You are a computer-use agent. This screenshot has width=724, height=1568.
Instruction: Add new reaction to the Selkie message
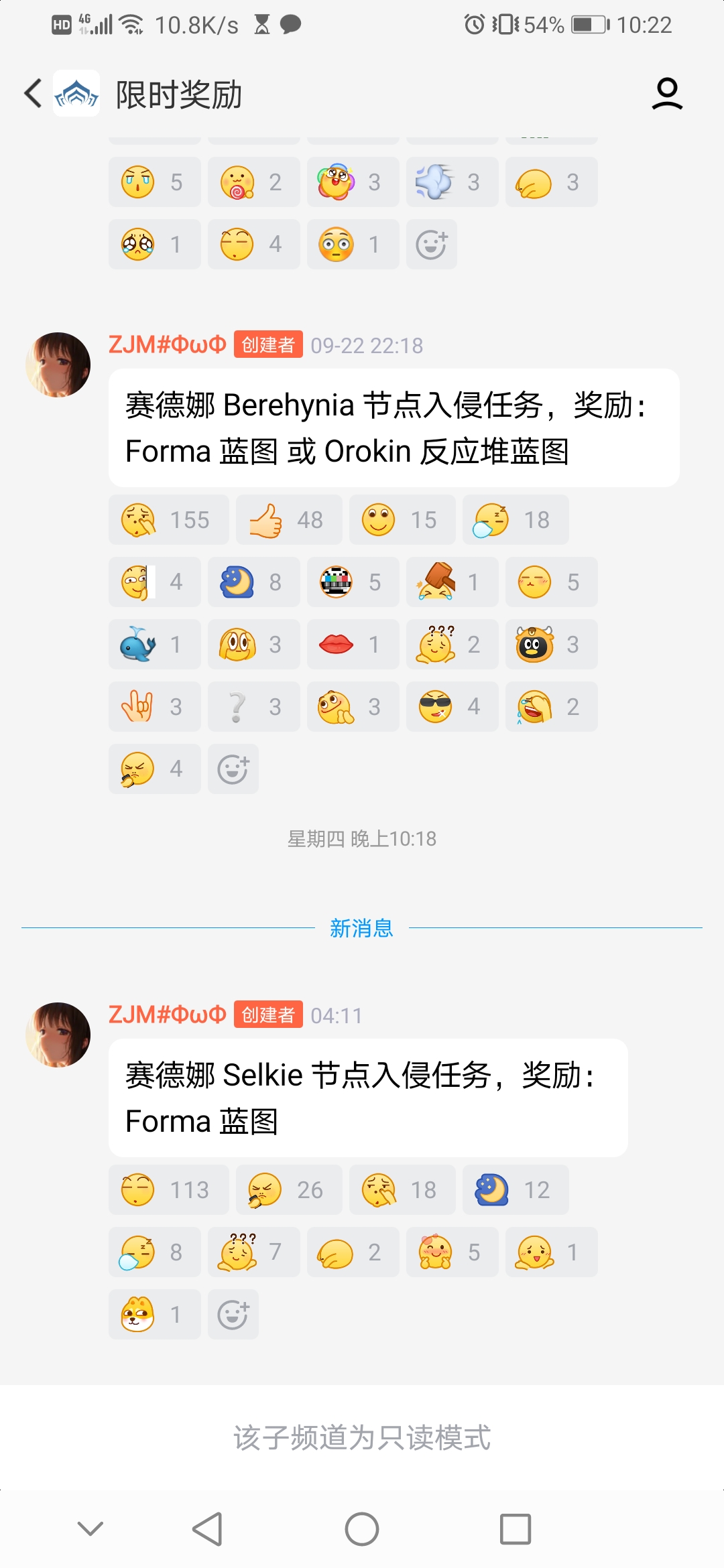[233, 1315]
